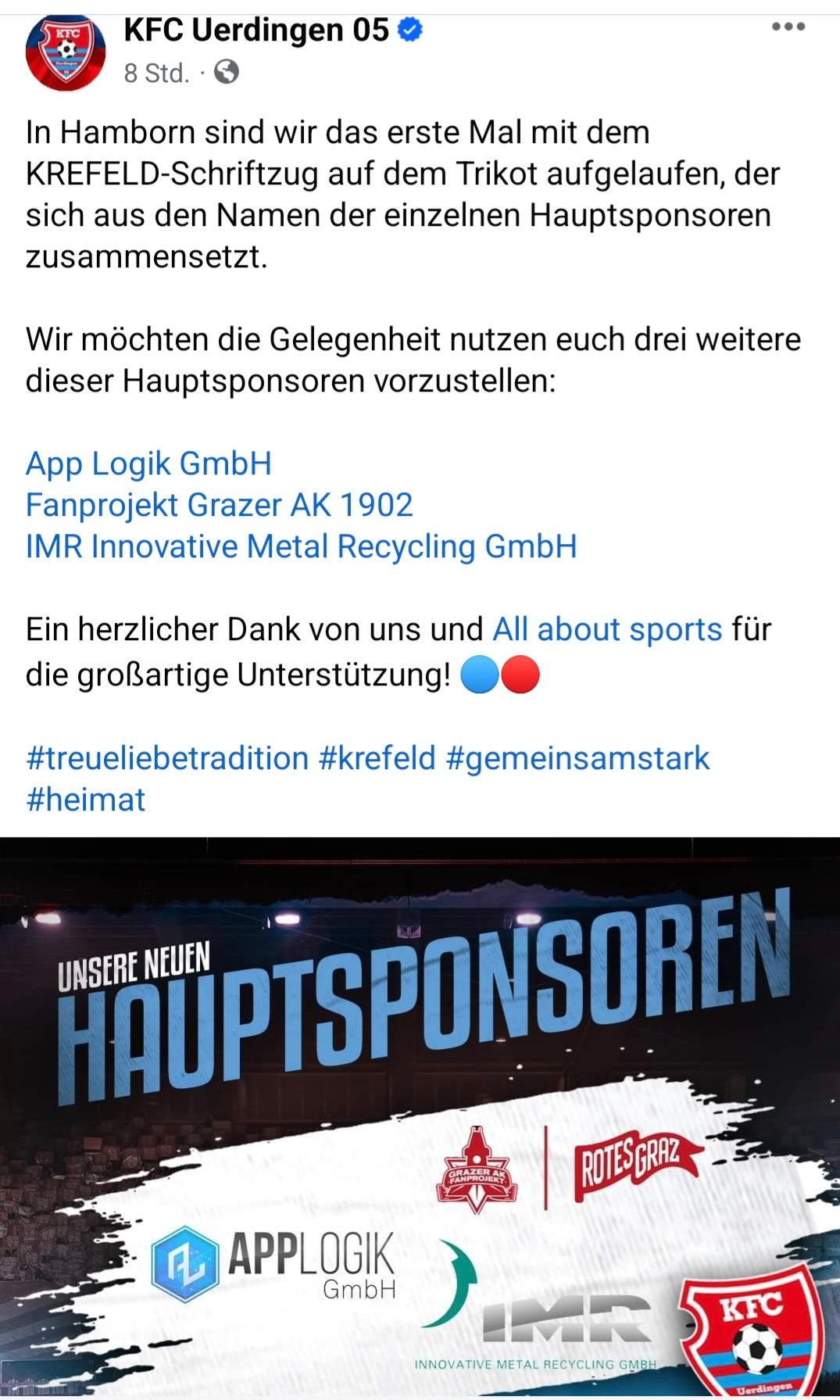
Task: Open KFC Uerdingen 05 profile picture
Action: coord(66,52)
